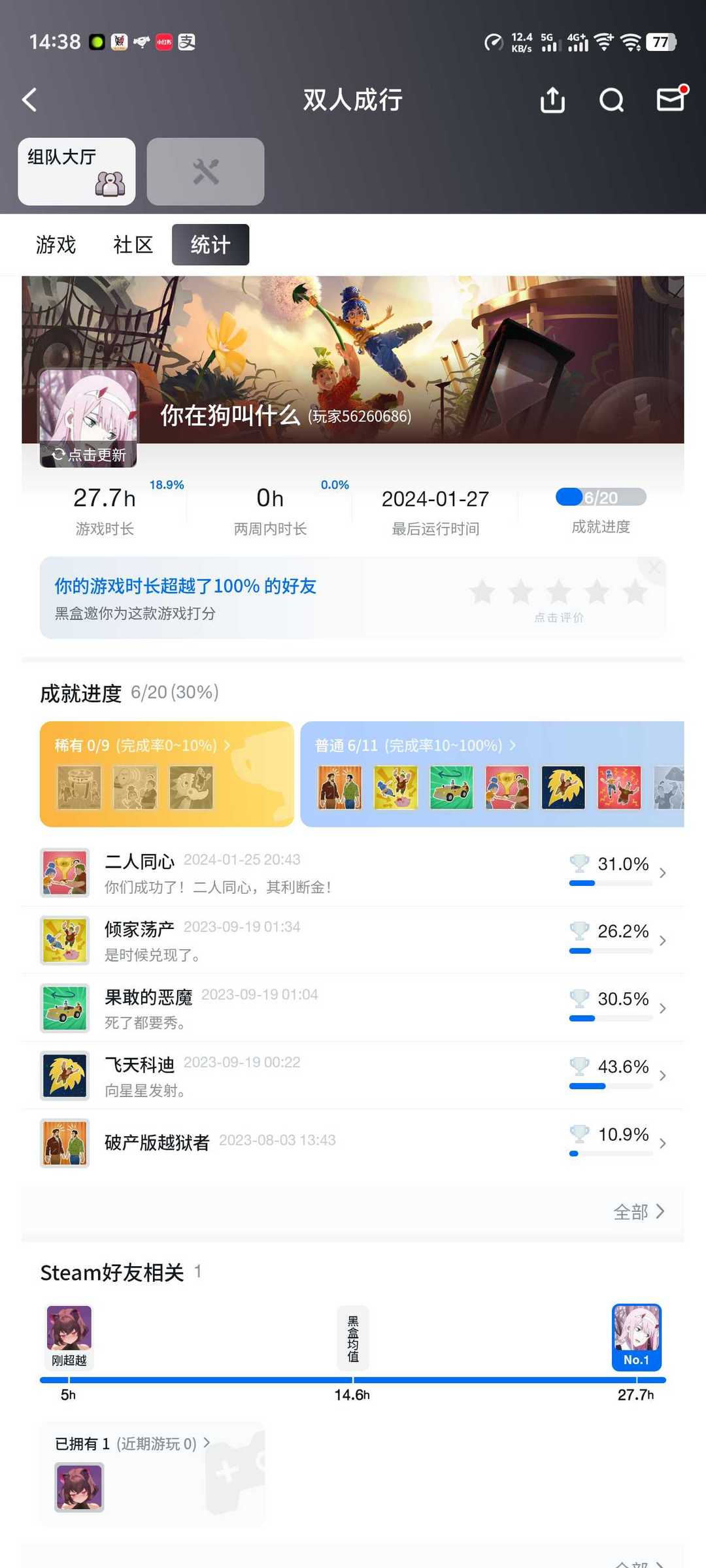
Task: Switch to the 游戏 tab
Action: tap(56, 245)
